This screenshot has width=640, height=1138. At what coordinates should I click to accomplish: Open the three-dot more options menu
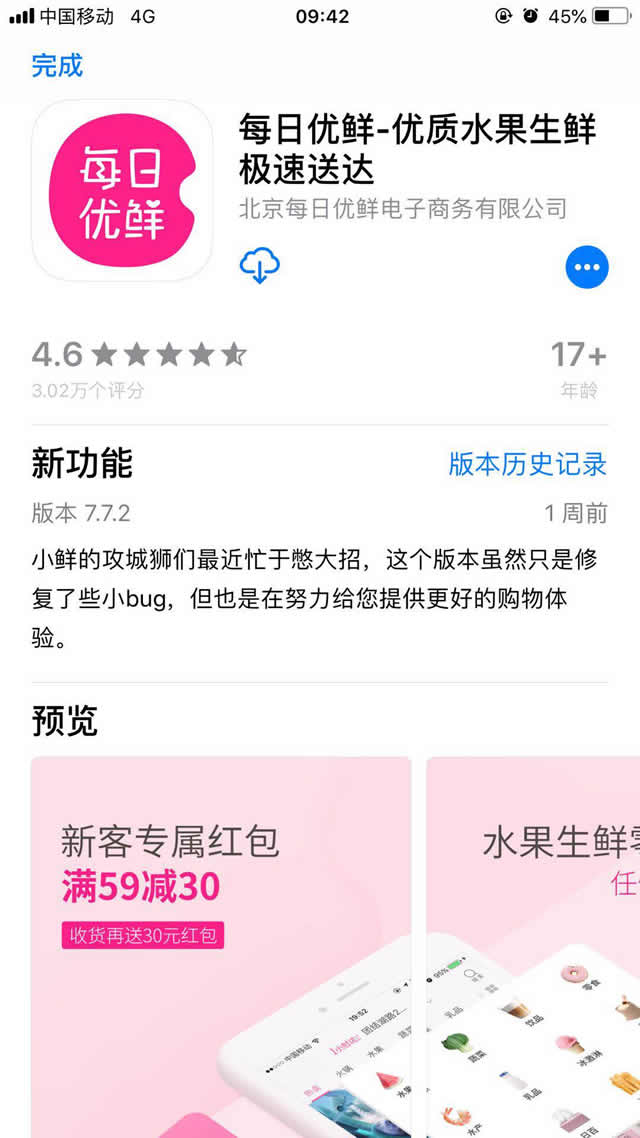[587, 266]
